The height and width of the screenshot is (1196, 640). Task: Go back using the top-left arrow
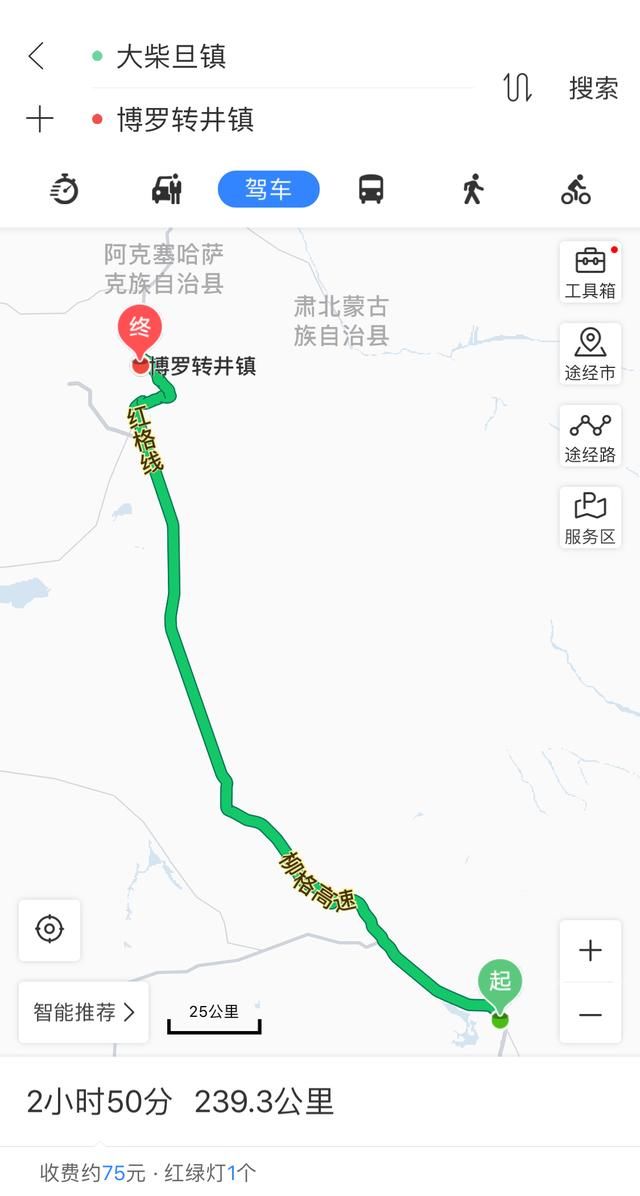[37, 56]
